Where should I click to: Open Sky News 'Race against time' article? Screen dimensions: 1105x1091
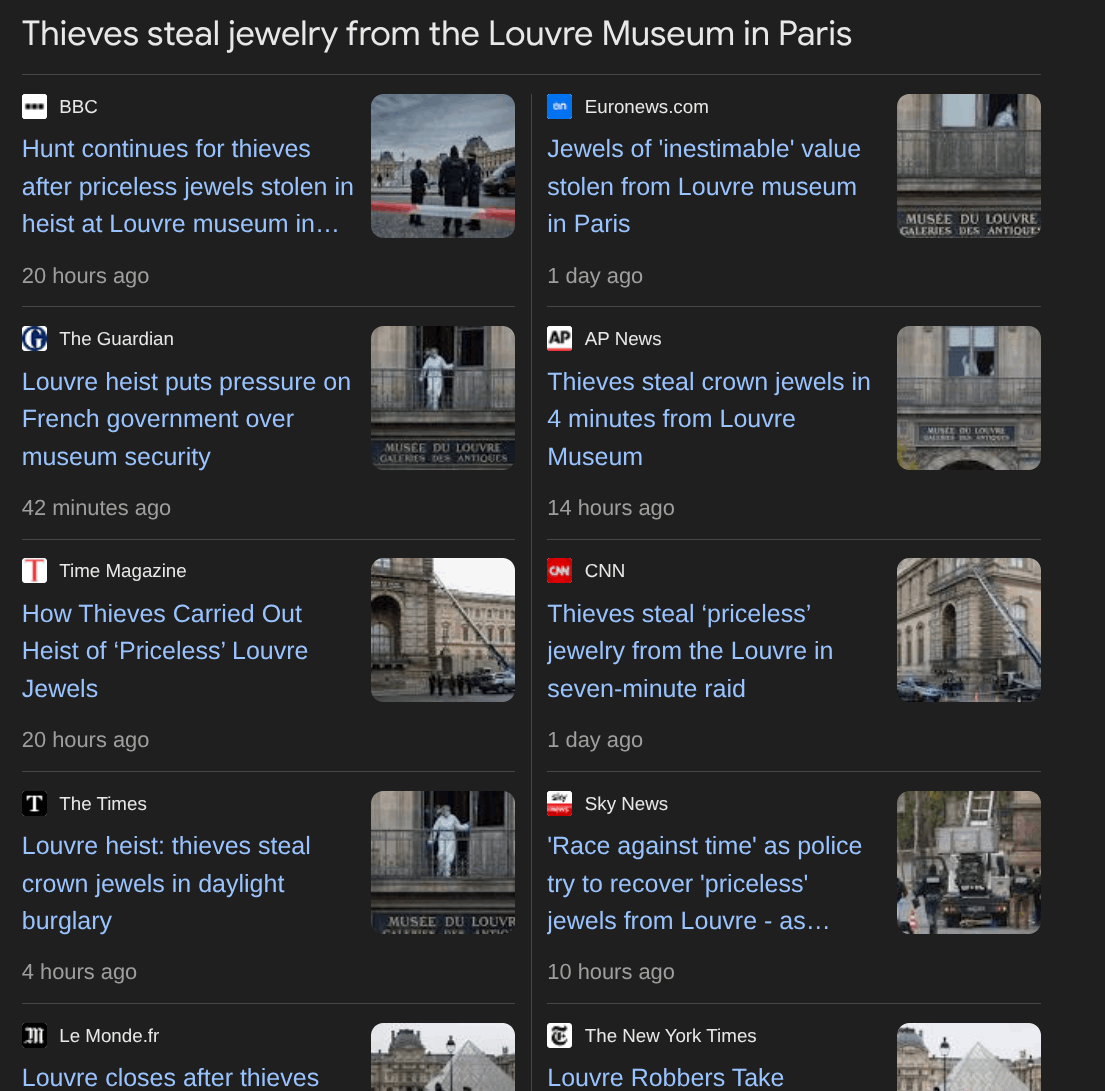click(704, 883)
